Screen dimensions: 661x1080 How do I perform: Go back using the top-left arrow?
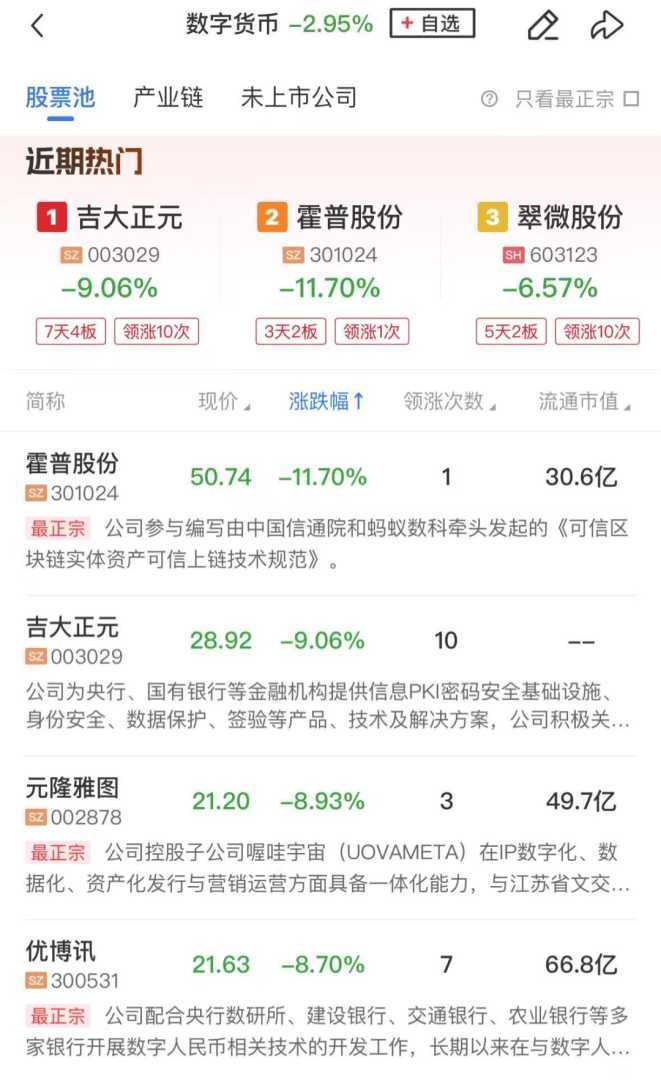(38, 26)
